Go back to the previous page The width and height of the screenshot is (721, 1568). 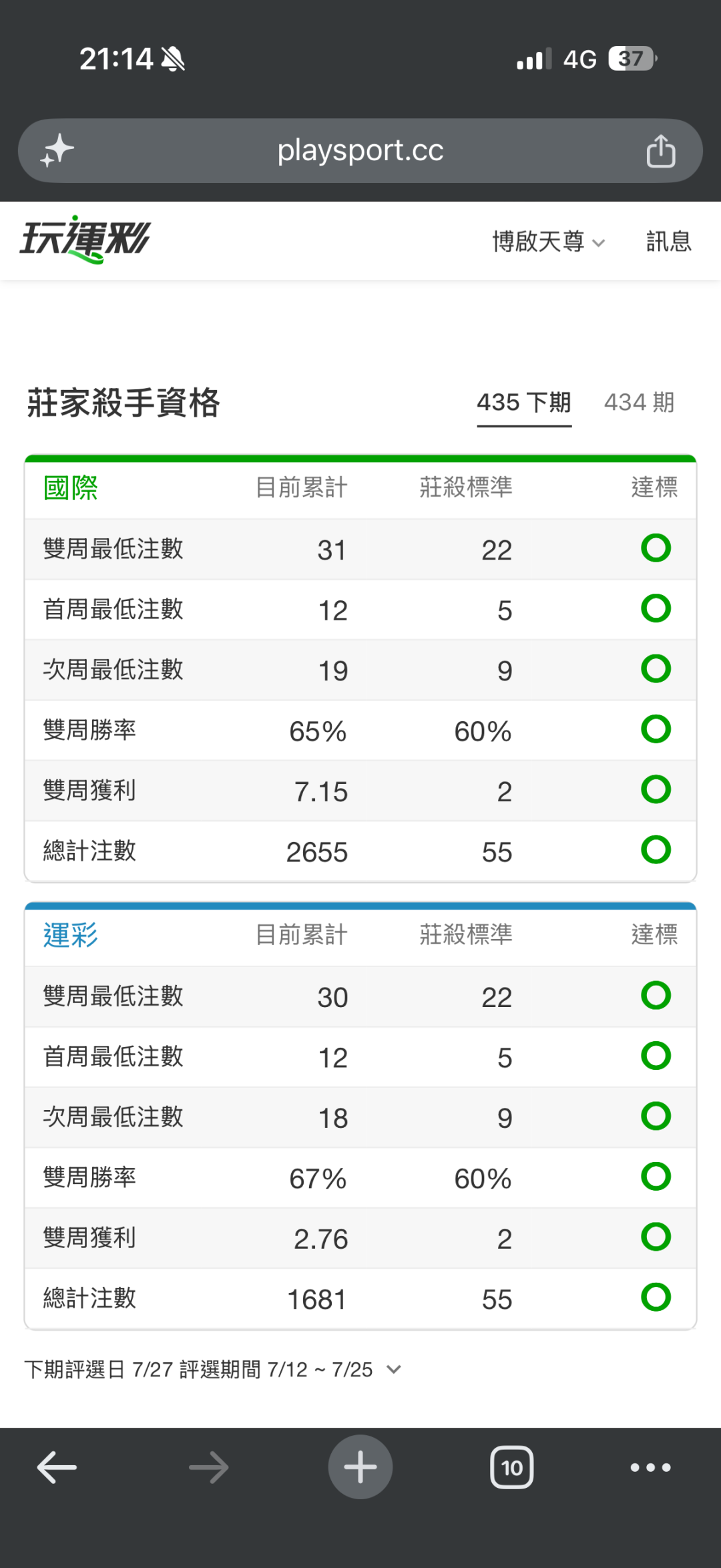(x=57, y=1468)
